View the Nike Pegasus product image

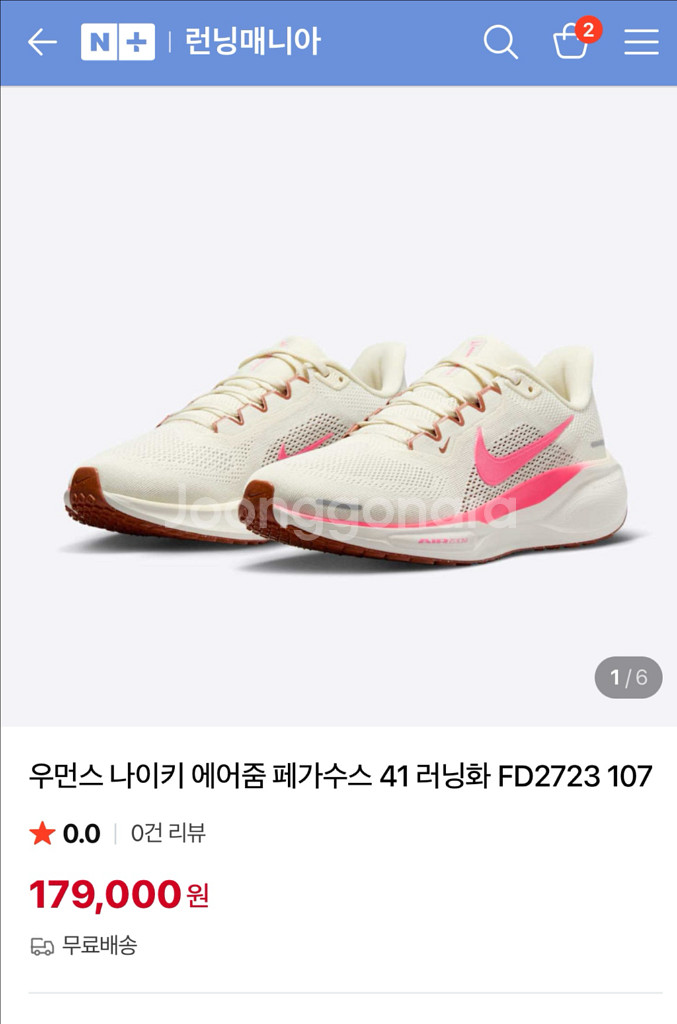click(x=338, y=440)
